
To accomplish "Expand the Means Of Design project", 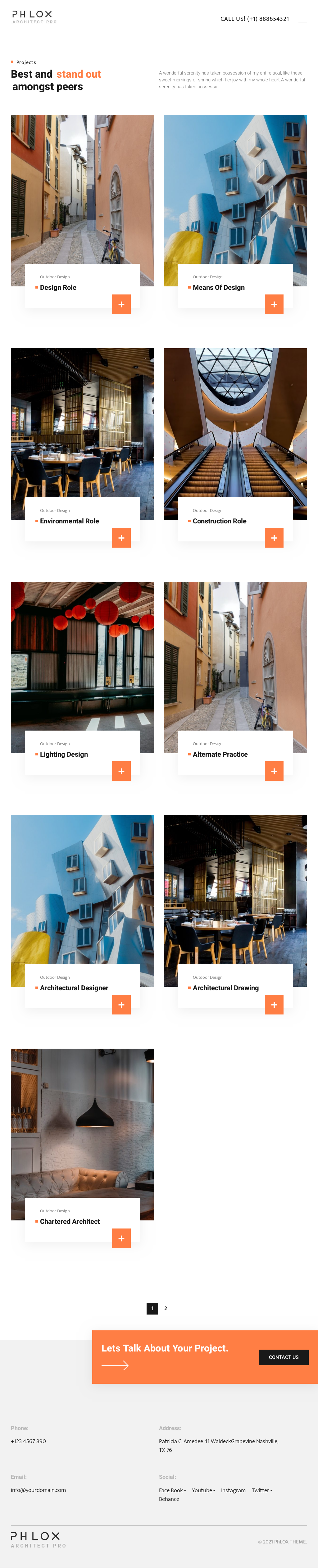I will (x=274, y=304).
